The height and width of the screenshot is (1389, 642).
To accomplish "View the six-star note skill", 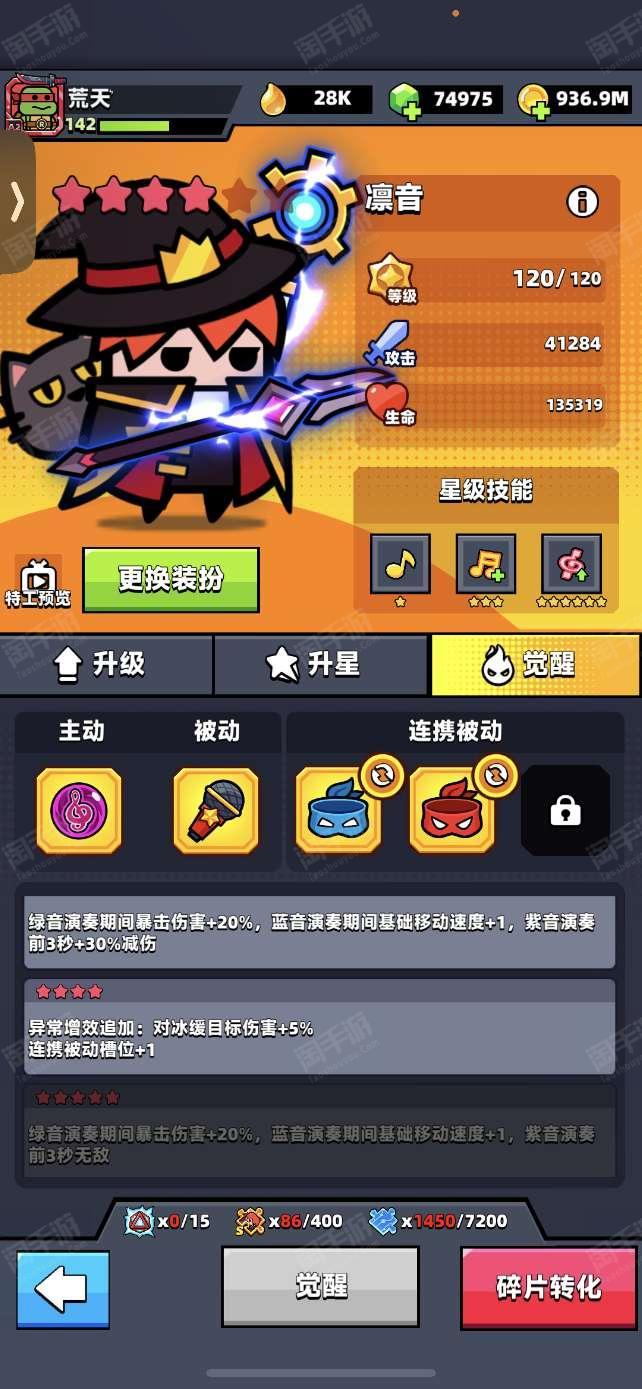I will click(571, 565).
